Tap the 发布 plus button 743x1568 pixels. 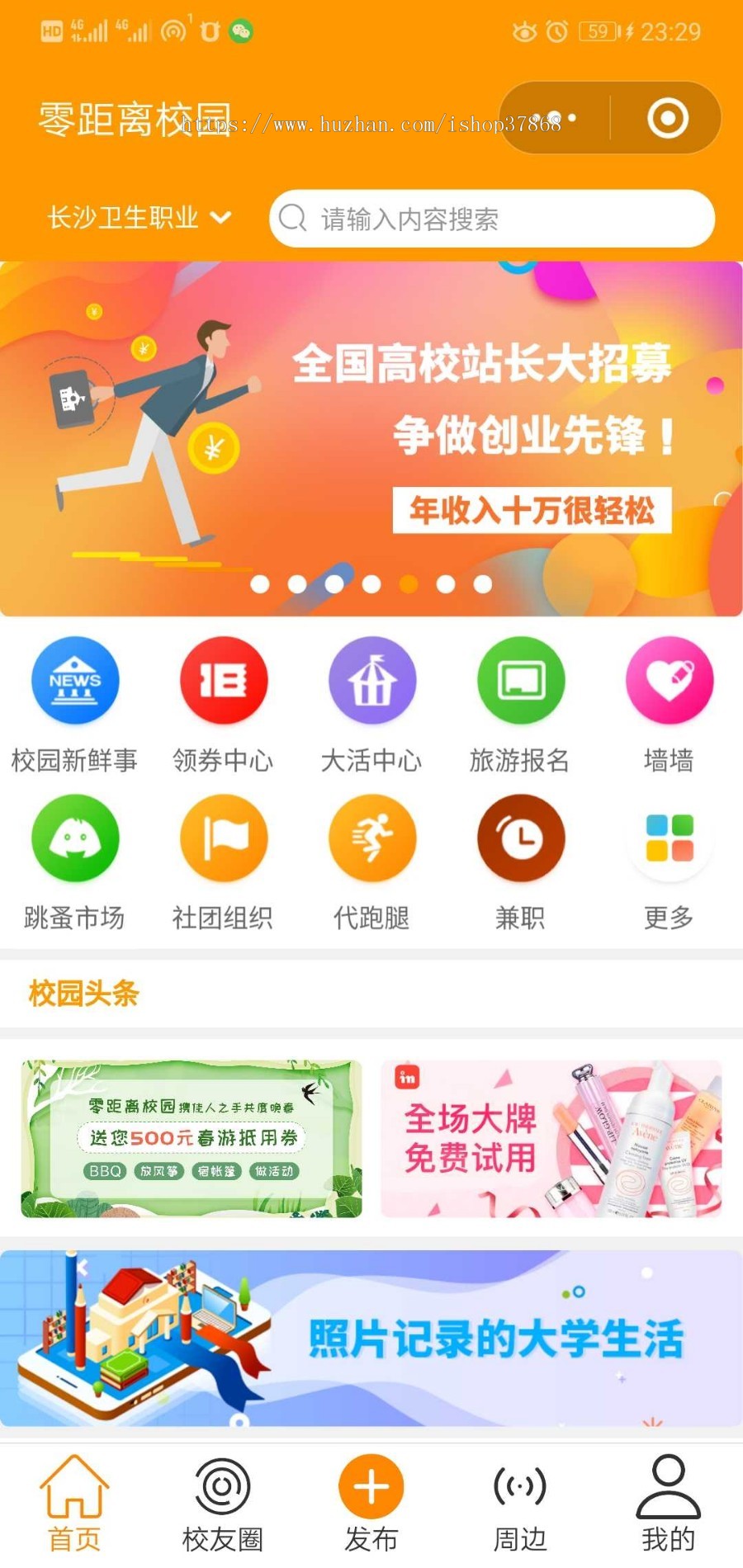371,1487
